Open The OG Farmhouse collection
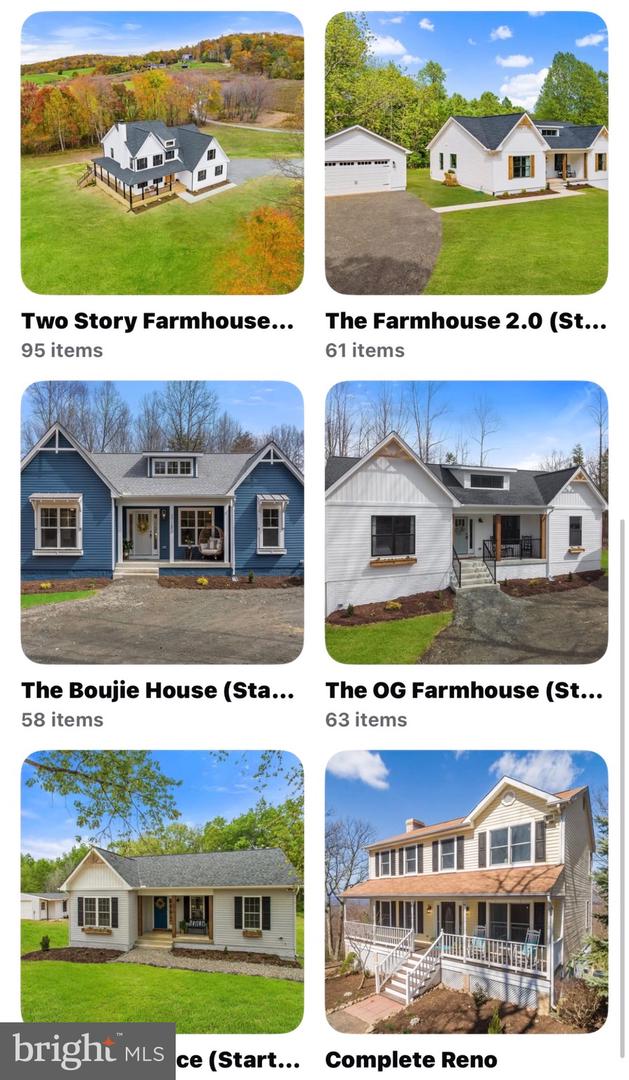629x1080 pixels. point(466,522)
